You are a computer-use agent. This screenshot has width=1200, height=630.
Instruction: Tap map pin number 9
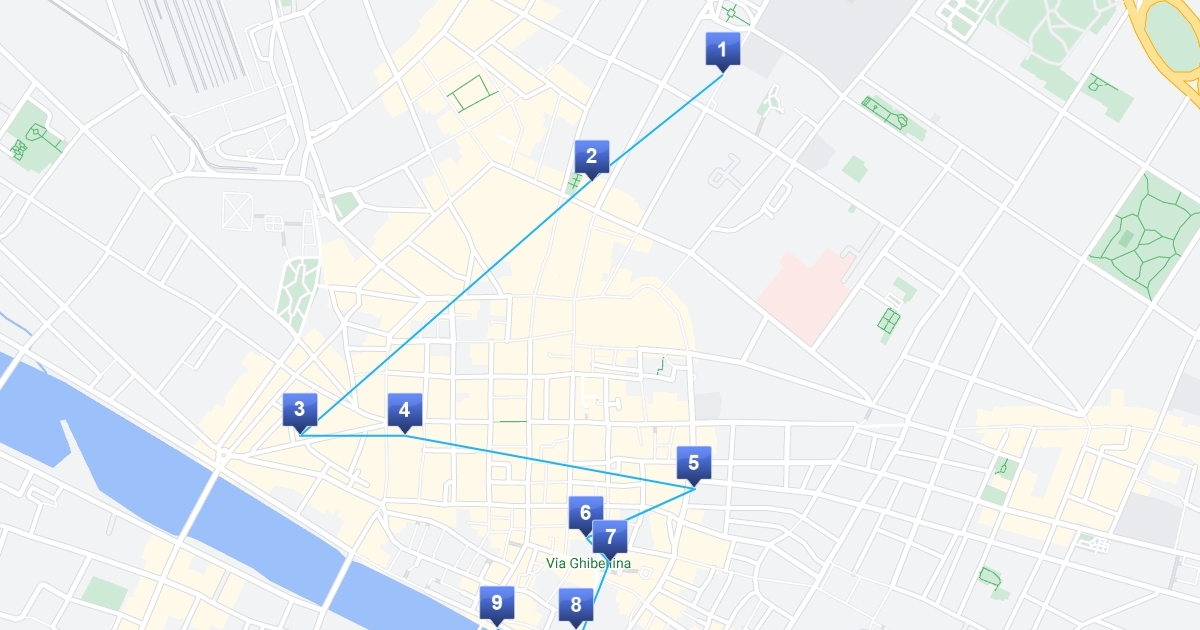(497, 603)
